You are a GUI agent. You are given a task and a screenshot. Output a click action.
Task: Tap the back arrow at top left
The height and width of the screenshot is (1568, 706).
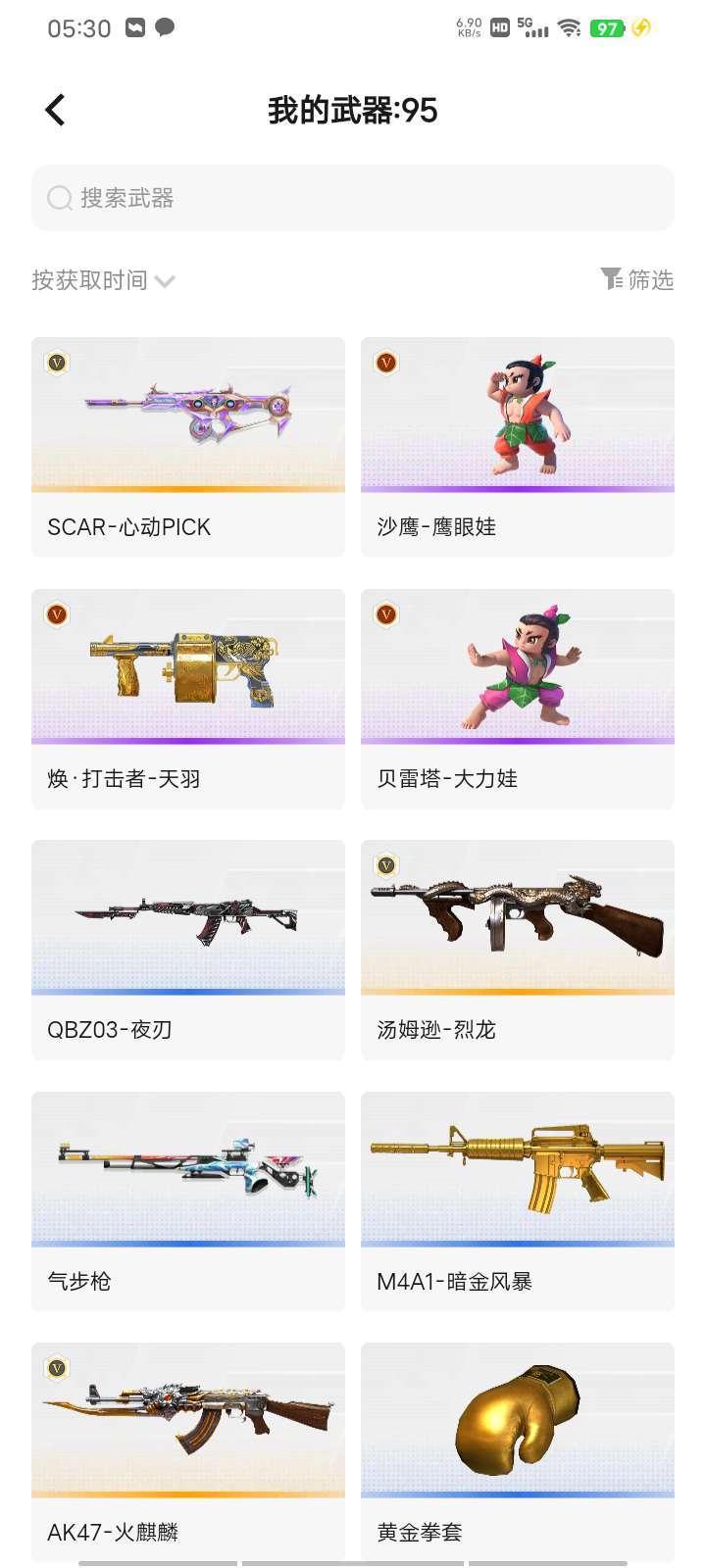click(54, 109)
